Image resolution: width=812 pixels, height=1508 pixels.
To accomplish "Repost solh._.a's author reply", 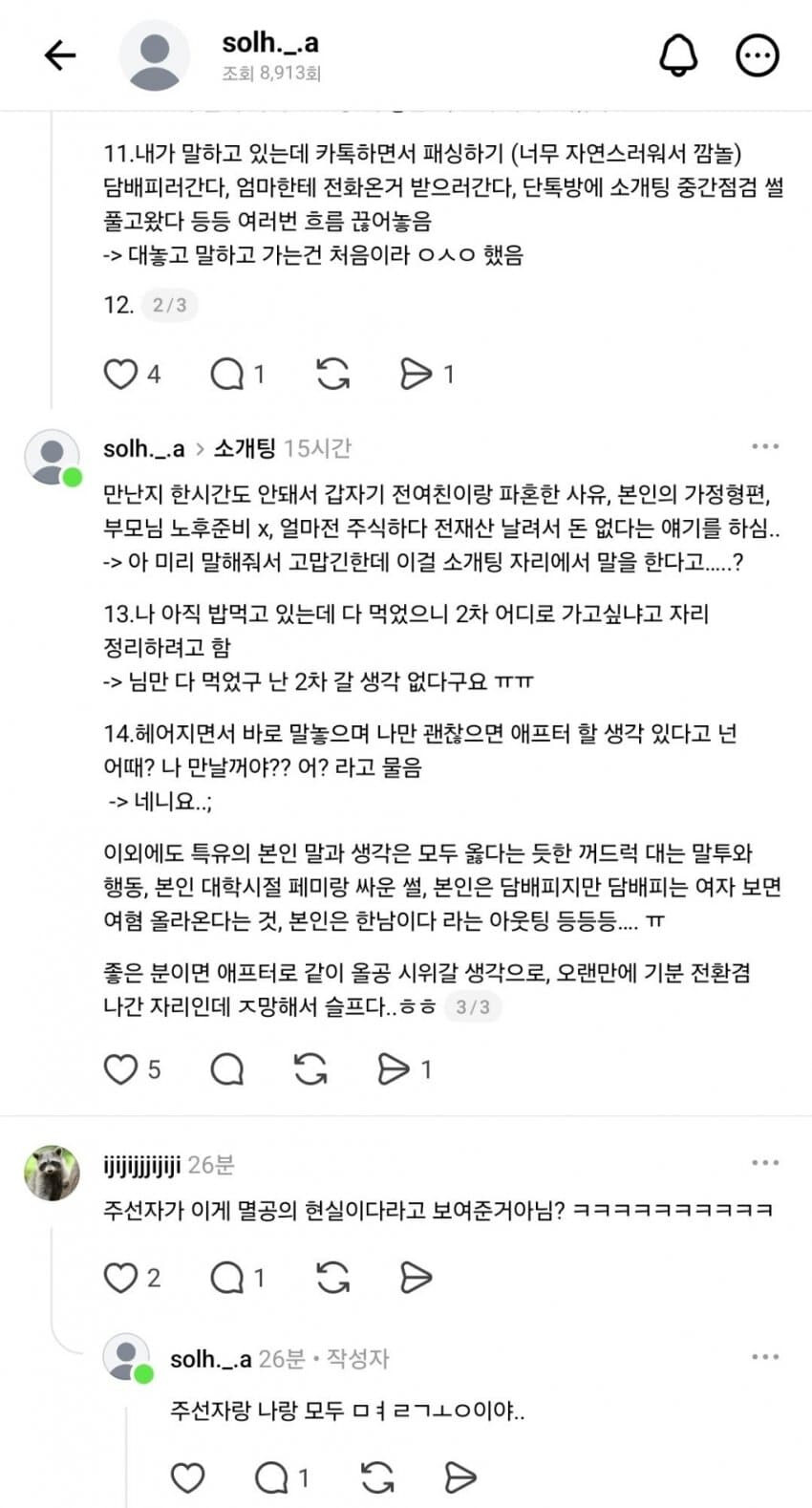I will 377,1477.
